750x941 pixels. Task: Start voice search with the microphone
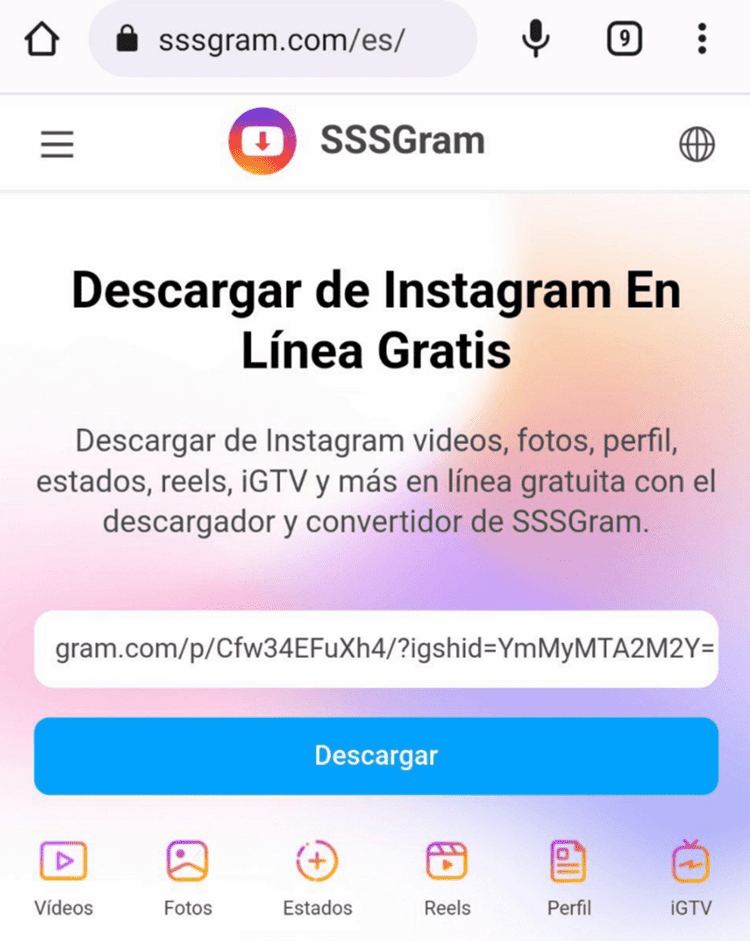coord(537,40)
